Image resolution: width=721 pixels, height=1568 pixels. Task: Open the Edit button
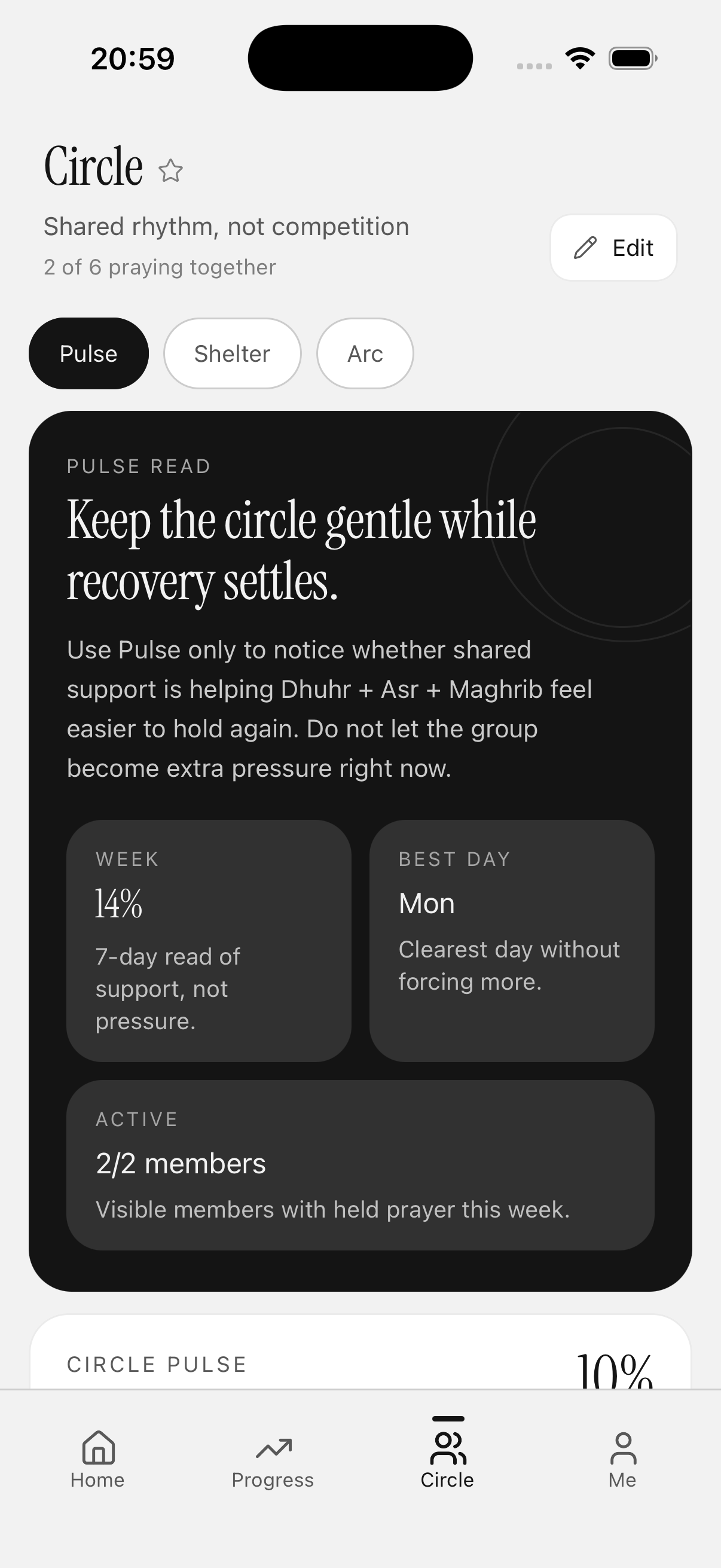[x=613, y=248]
